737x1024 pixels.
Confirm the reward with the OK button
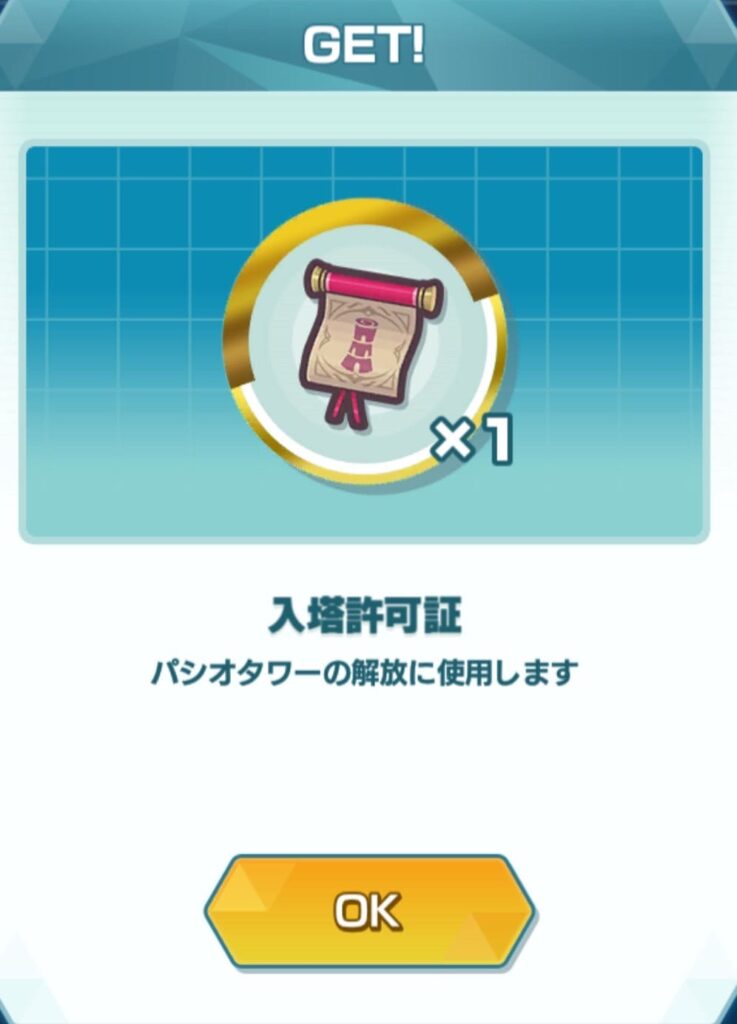click(369, 911)
